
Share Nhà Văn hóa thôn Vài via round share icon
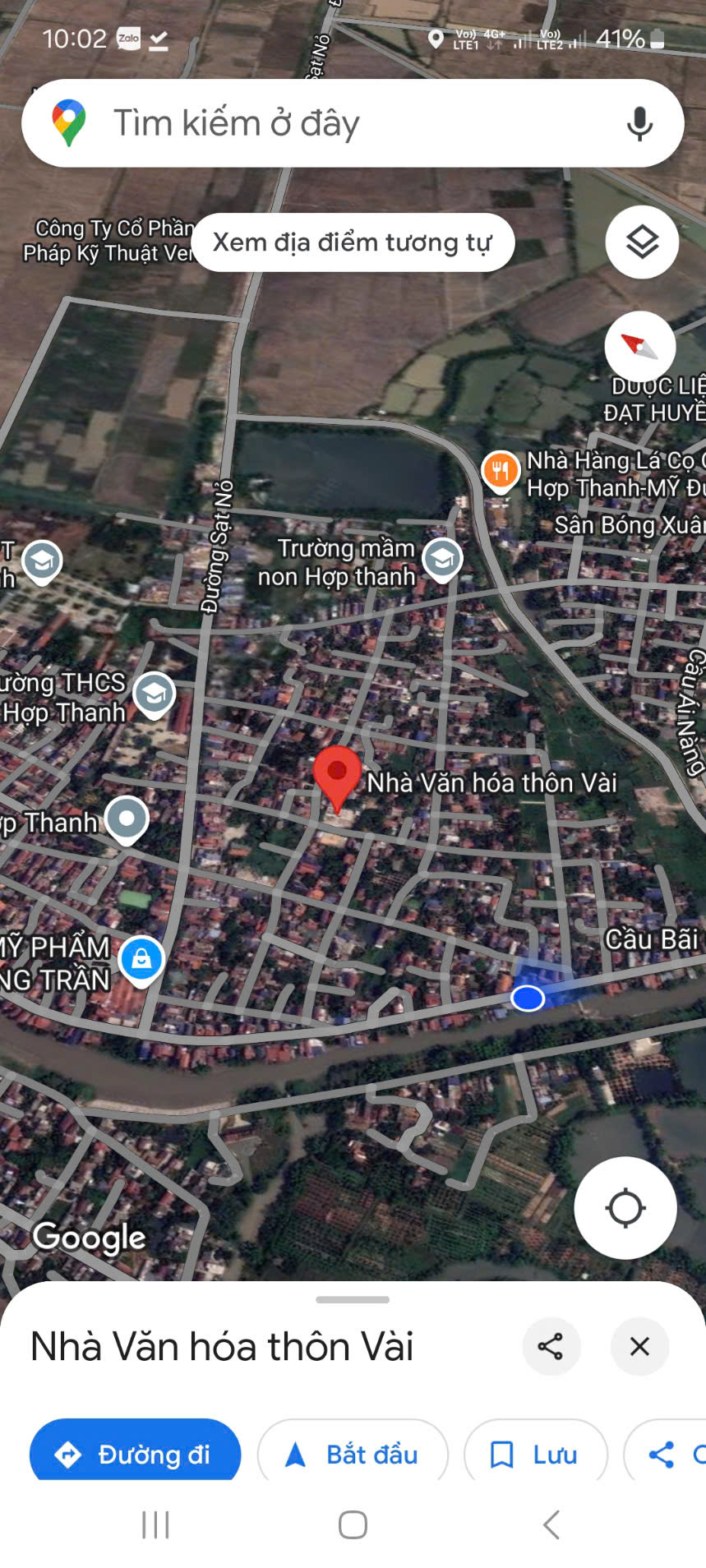551,1346
